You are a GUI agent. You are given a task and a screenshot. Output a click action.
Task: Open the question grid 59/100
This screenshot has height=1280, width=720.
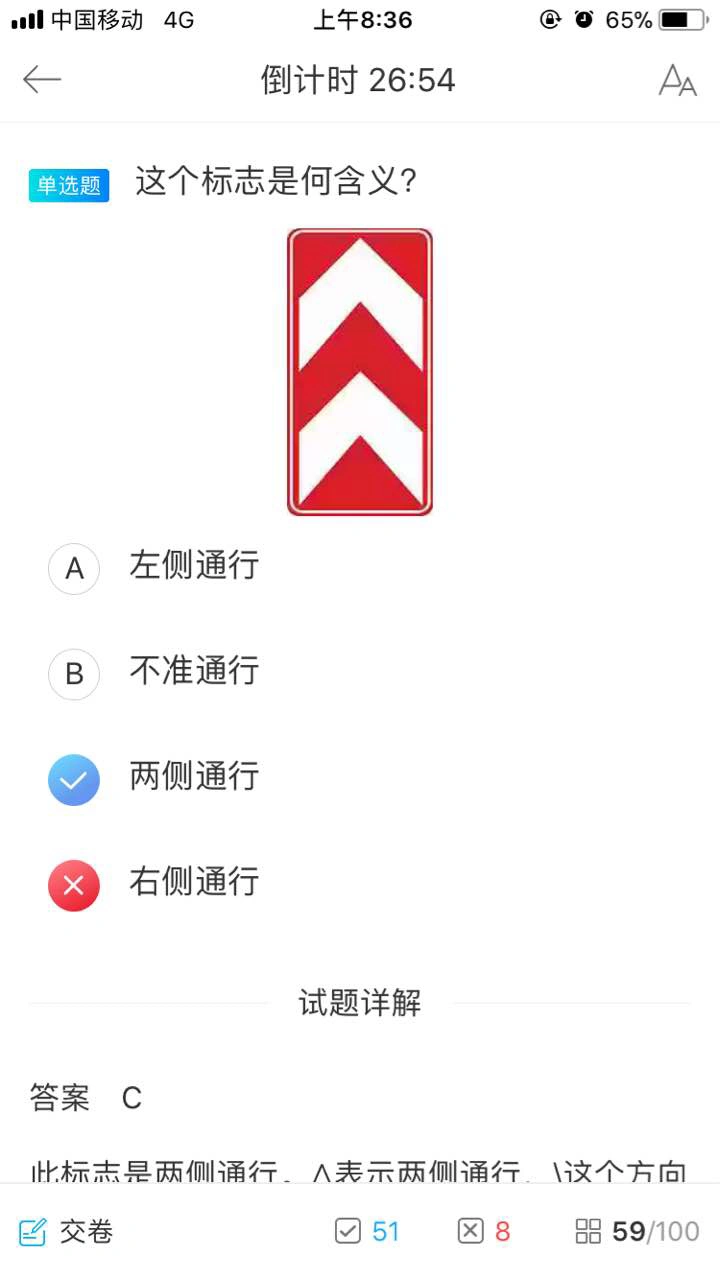637,1232
